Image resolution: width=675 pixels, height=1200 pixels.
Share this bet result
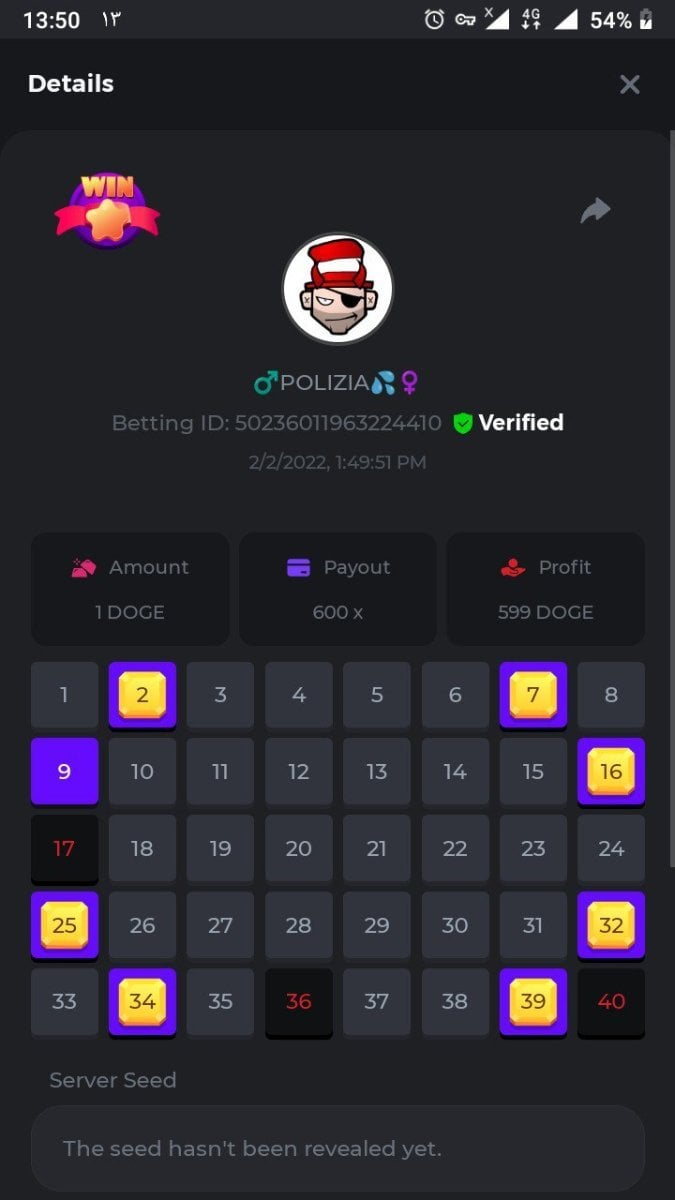click(x=595, y=210)
